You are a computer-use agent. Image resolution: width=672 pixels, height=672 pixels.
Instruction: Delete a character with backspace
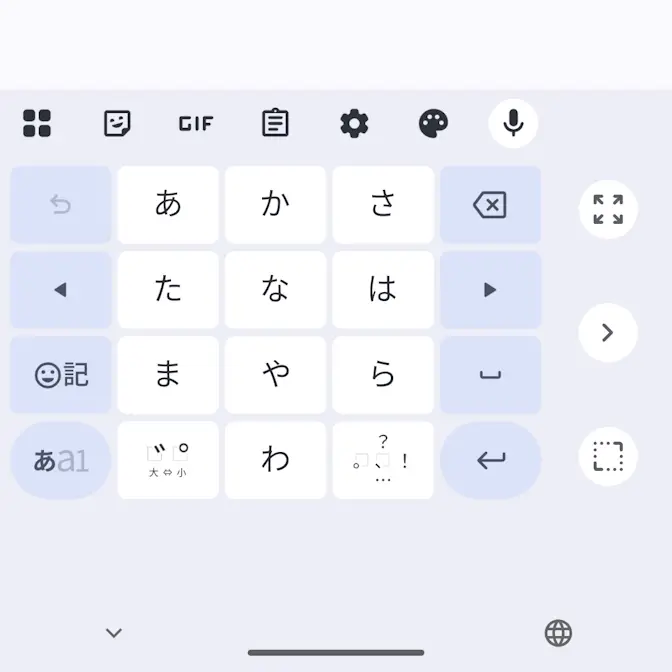click(490, 205)
